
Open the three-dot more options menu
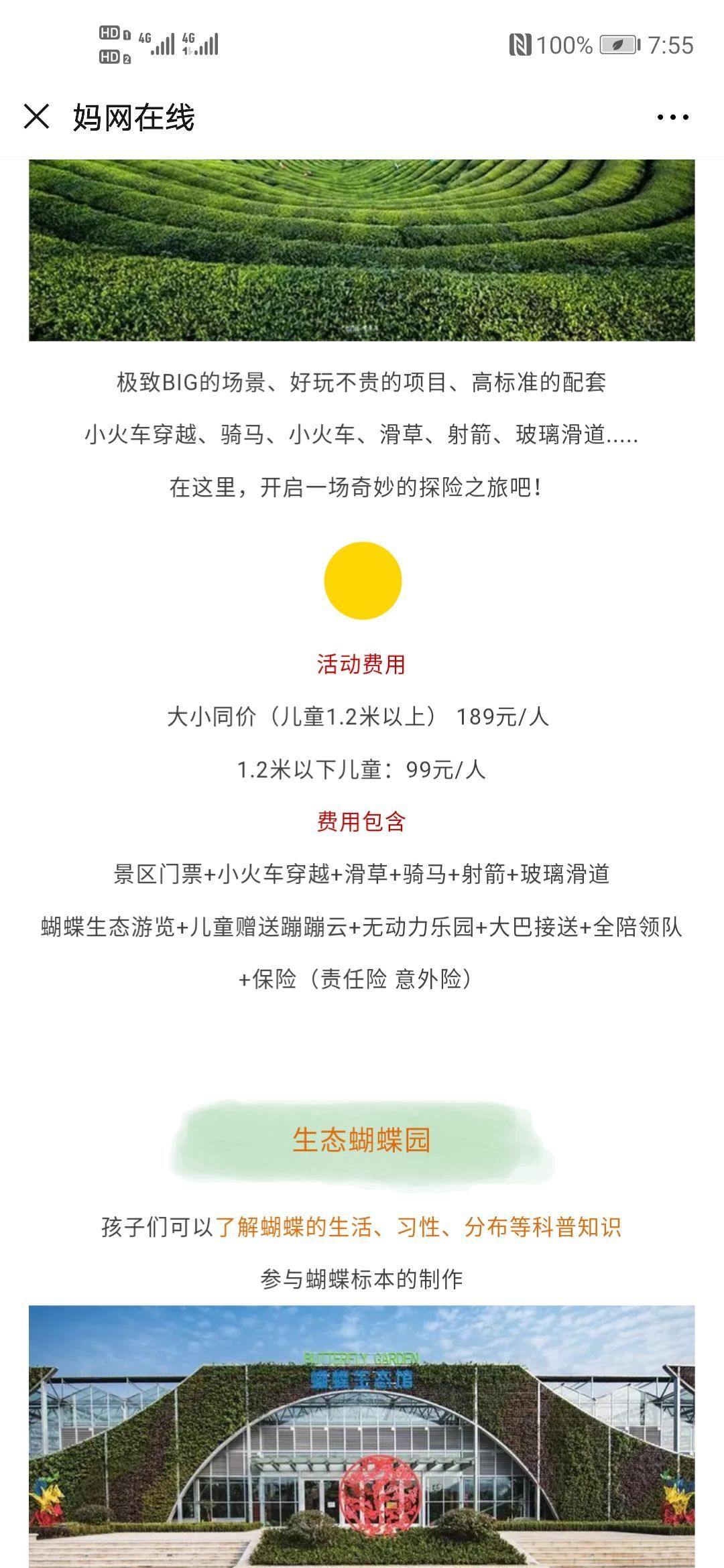(x=672, y=117)
